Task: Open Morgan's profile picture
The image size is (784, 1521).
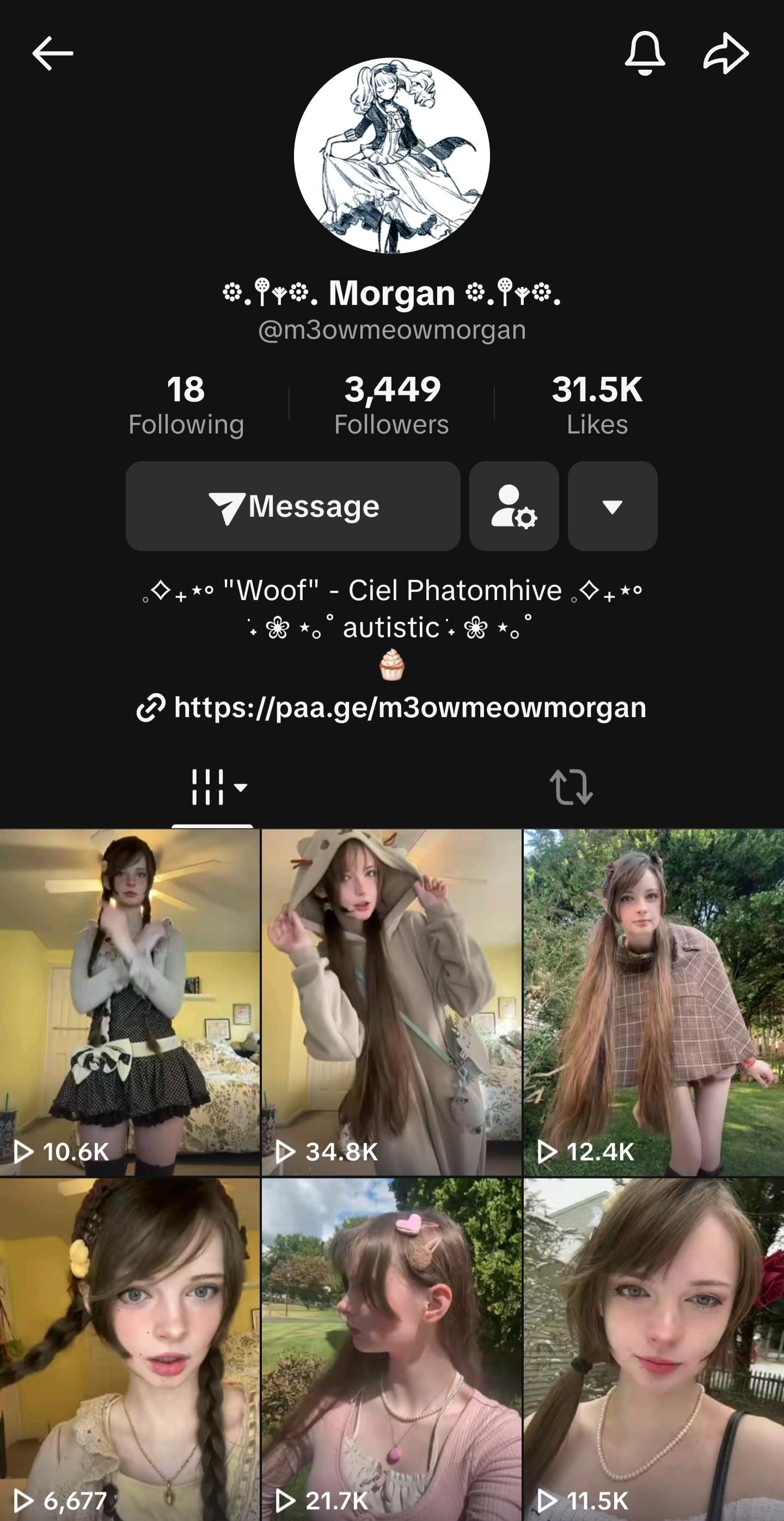Action: (x=392, y=156)
